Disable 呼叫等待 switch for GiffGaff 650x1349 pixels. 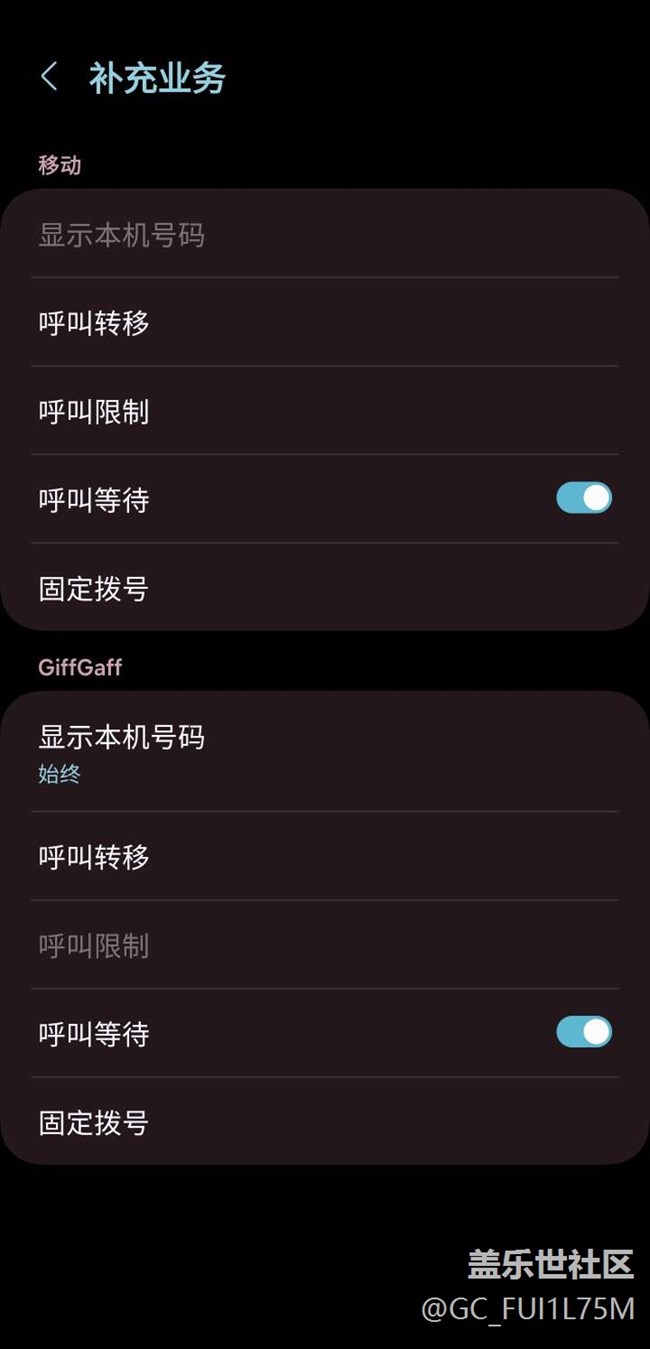click(x=584, y=1032)
